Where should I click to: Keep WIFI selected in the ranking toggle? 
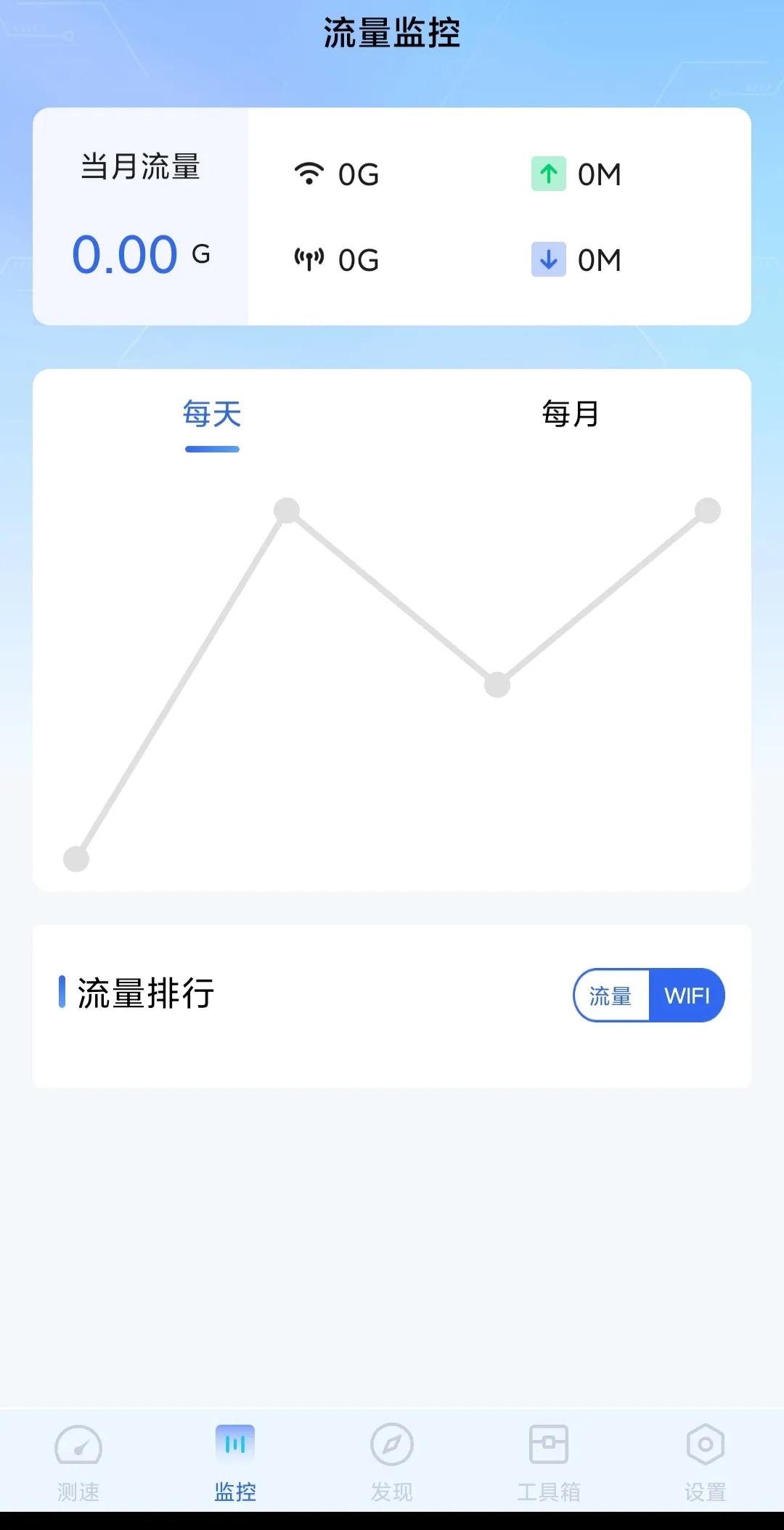coord(687,996)
